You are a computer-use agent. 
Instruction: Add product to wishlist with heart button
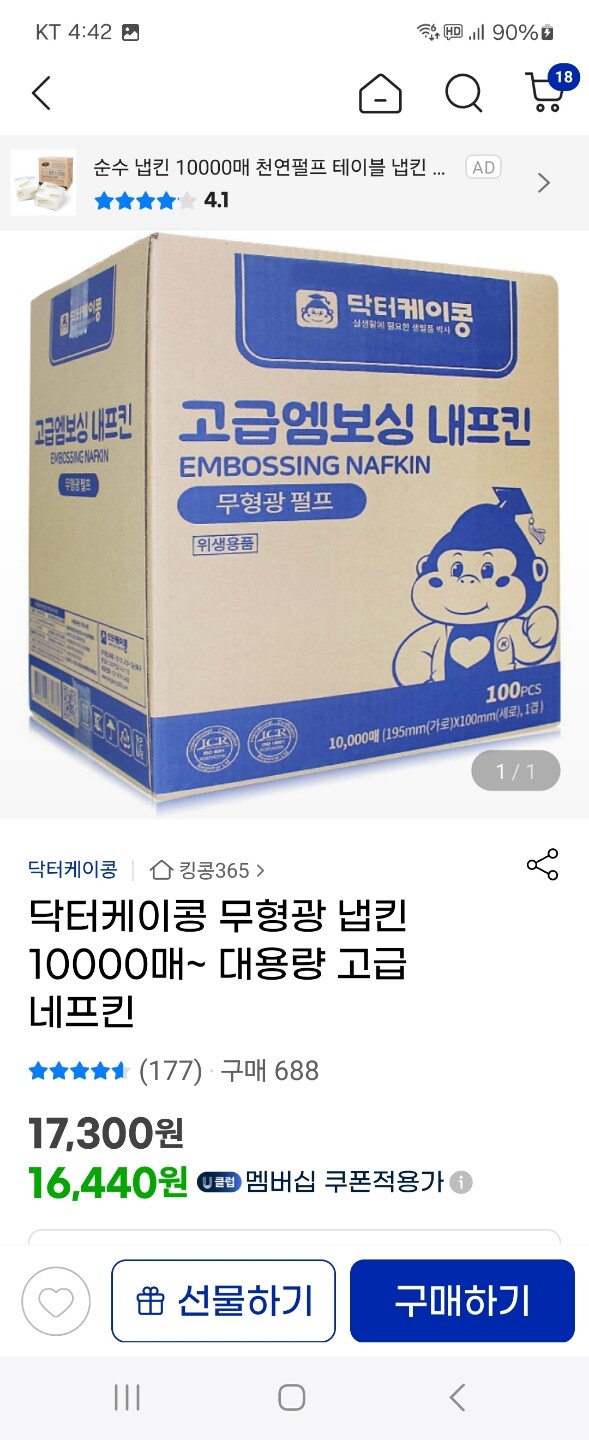pyautogui.click(x=56, y=1301)
